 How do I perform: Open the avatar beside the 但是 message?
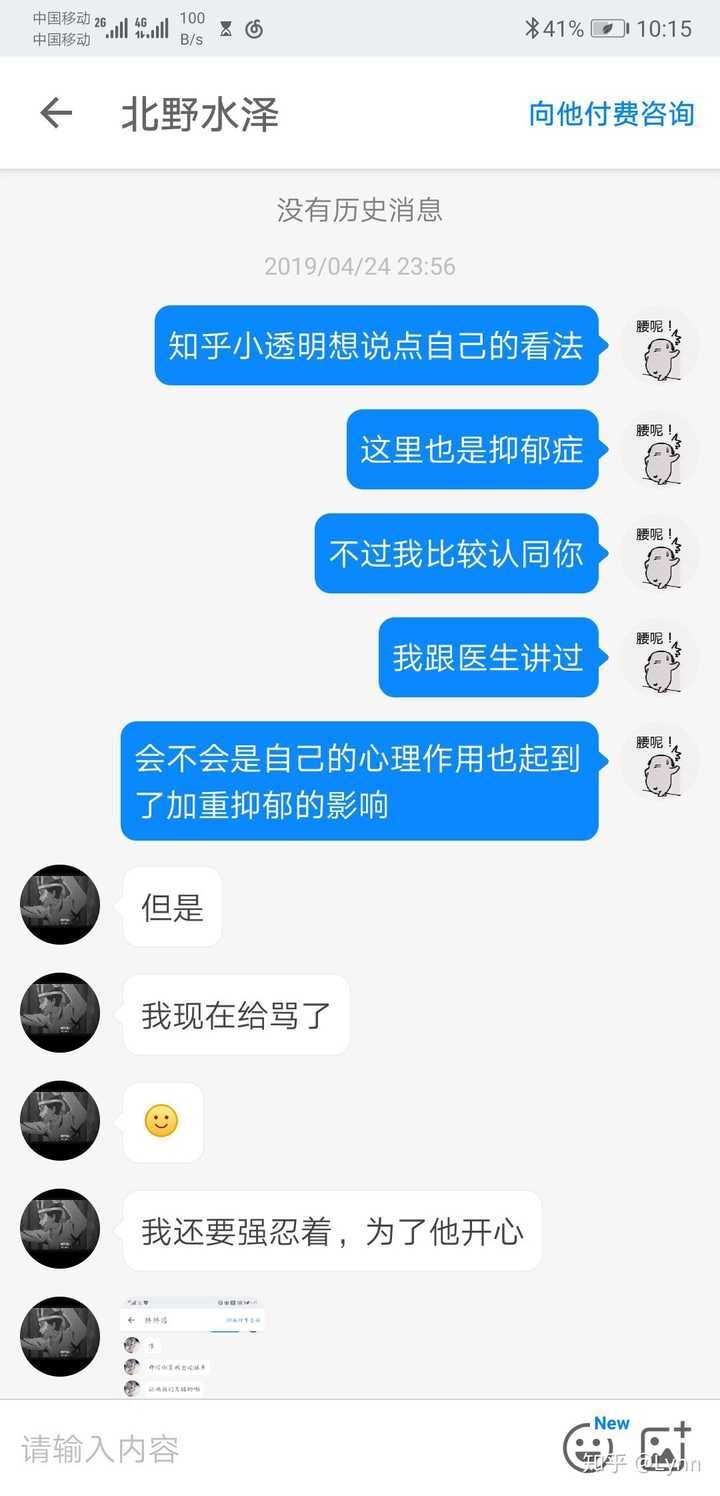tap(60, 905)
